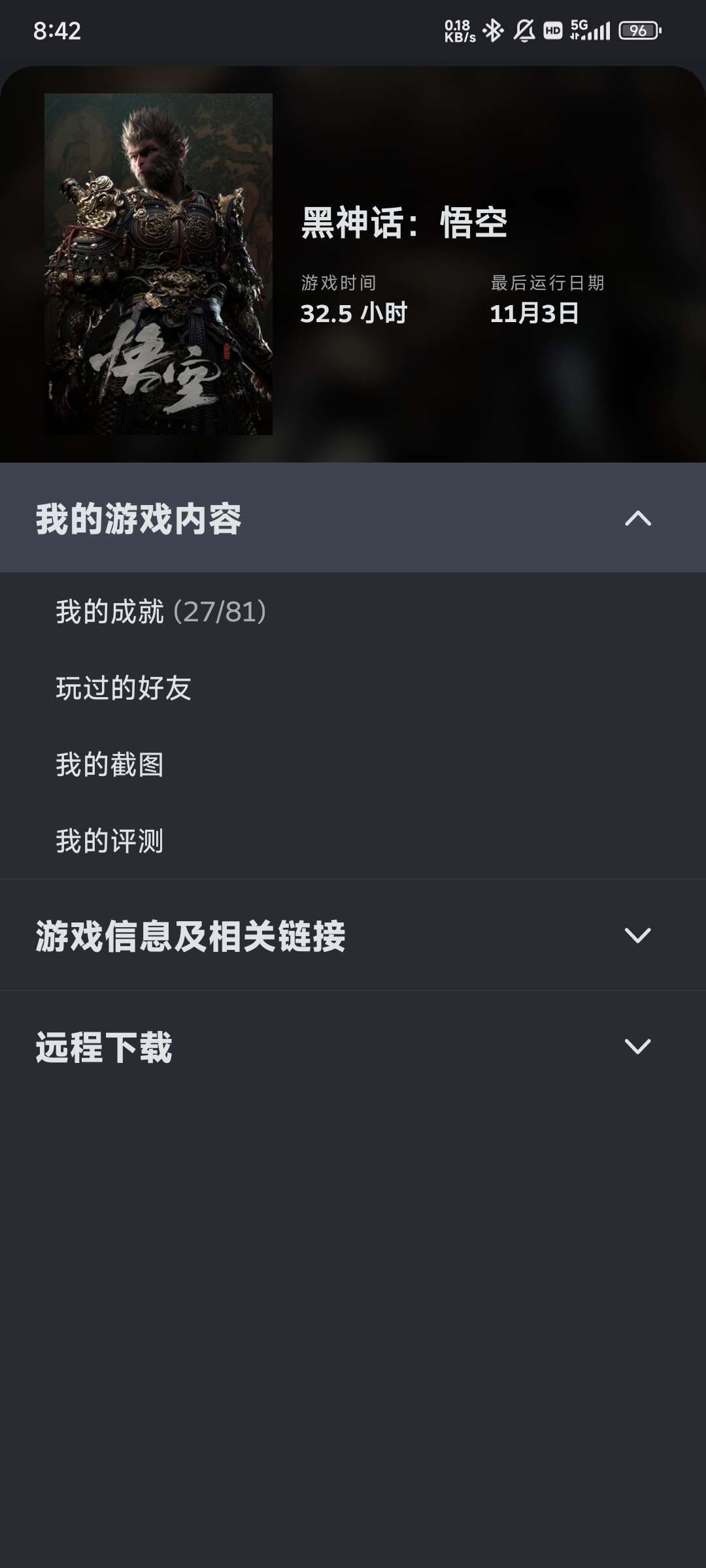View 我的截图
Screen dimensions: 706x1568
pos(110,765)
